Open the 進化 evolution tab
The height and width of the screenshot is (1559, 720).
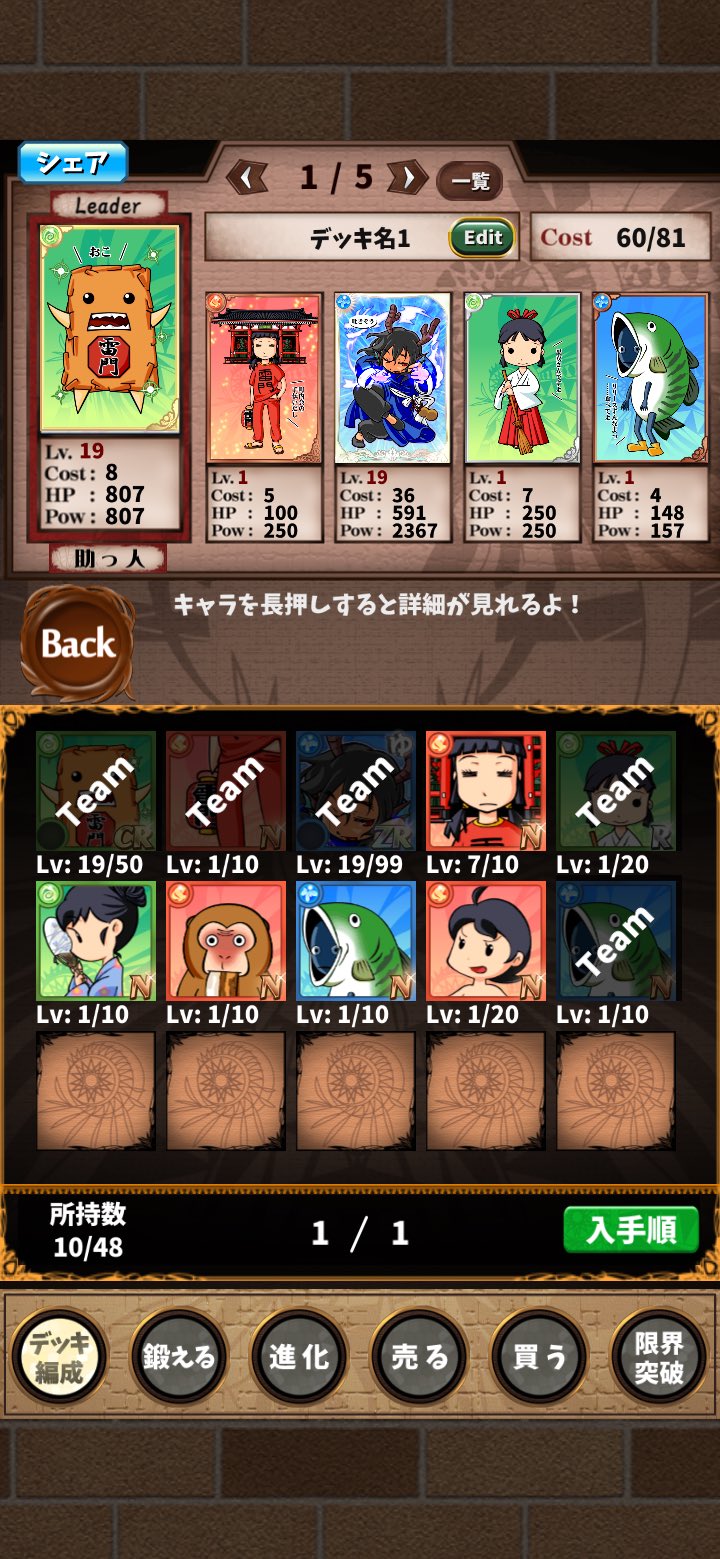coord(299,1357)
